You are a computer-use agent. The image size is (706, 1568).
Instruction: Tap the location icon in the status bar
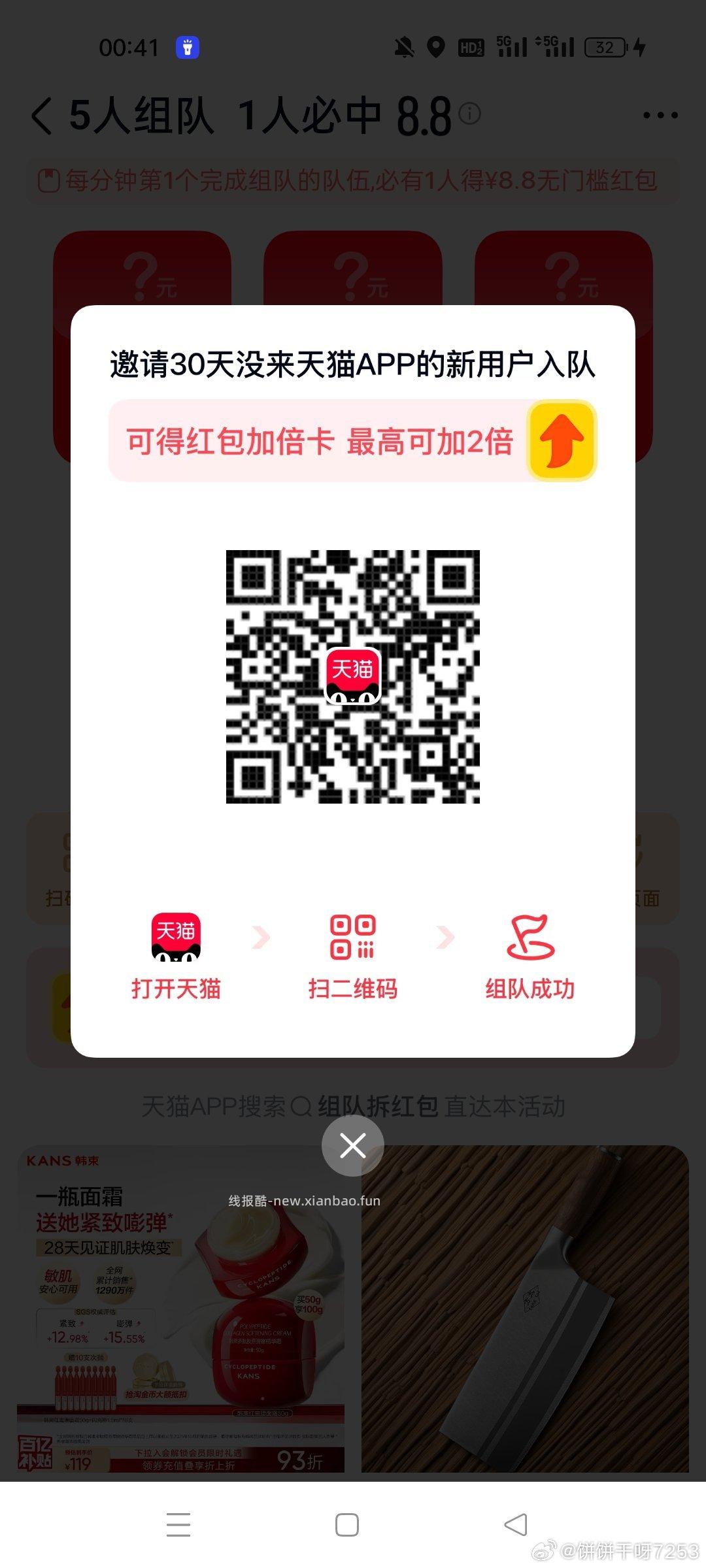click(x=435, y=47)
